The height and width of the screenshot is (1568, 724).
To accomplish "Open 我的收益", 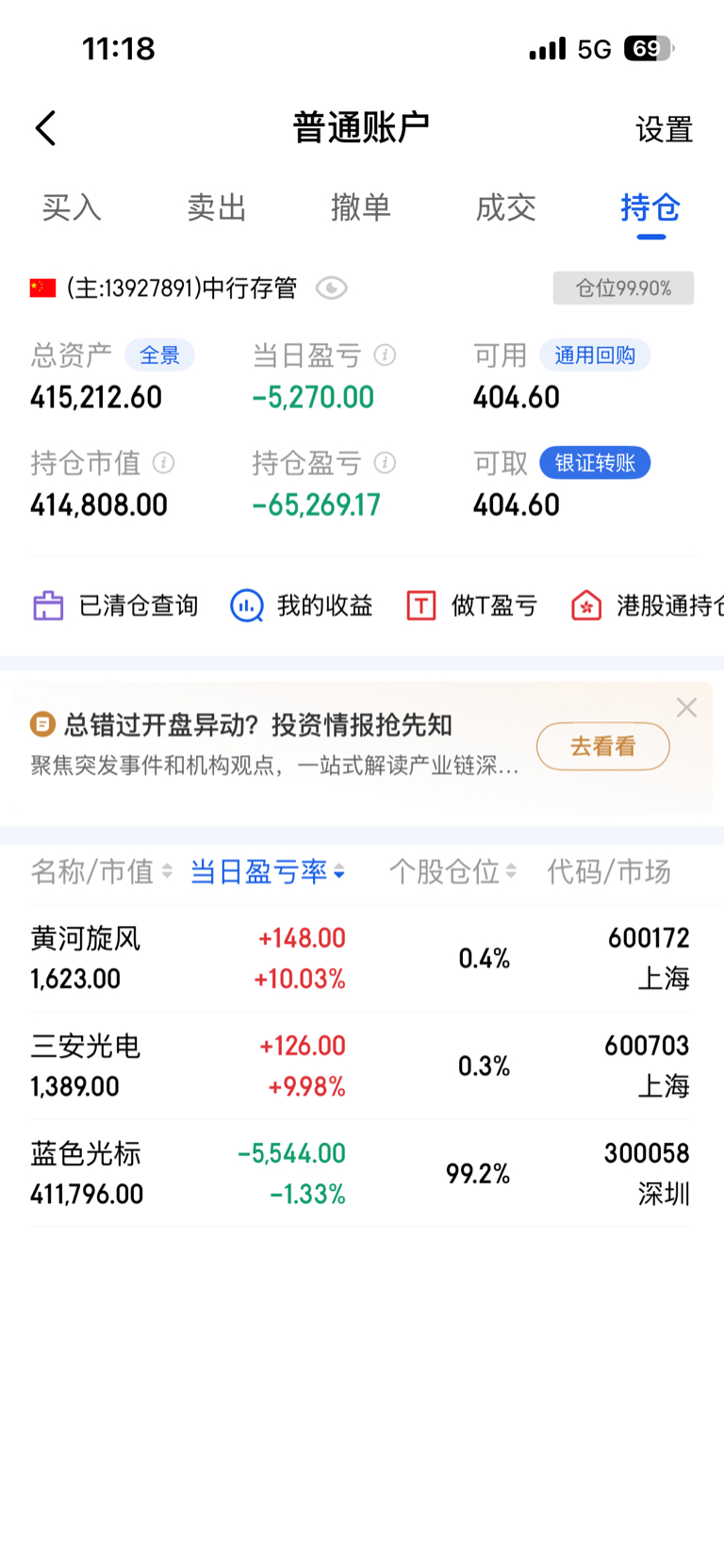I will click(x=302, y=605).
